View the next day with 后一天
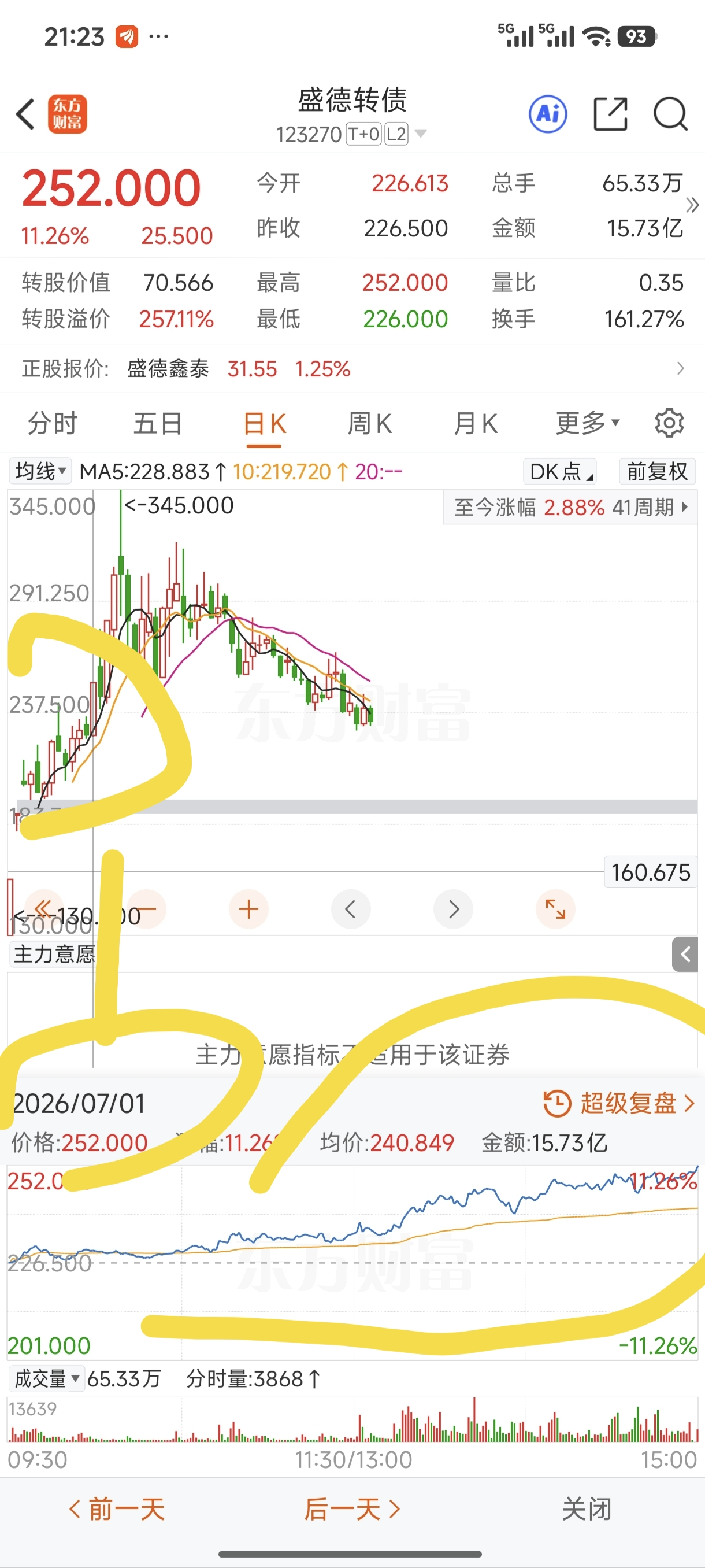Image resolution: width=705 pixels, height=1568 pixels. coord(352,1510)
